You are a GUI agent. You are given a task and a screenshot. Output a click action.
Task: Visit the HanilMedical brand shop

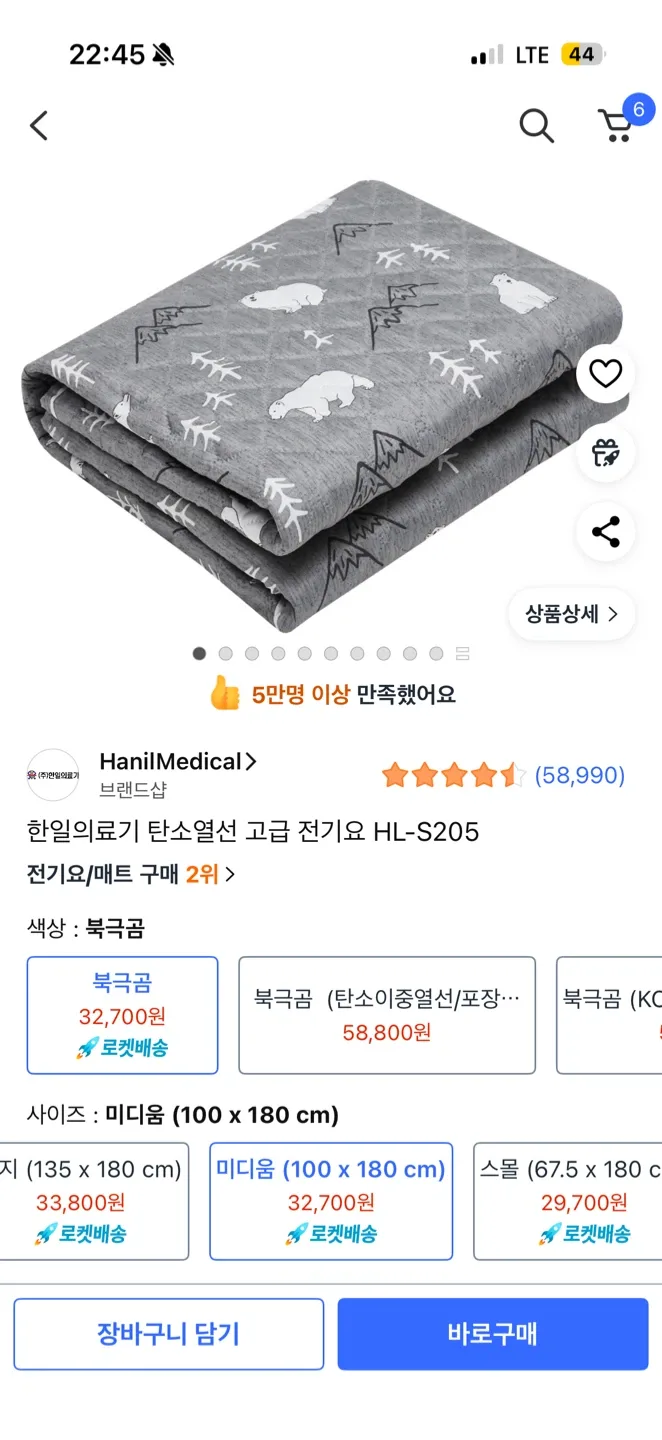coord(178,762)
